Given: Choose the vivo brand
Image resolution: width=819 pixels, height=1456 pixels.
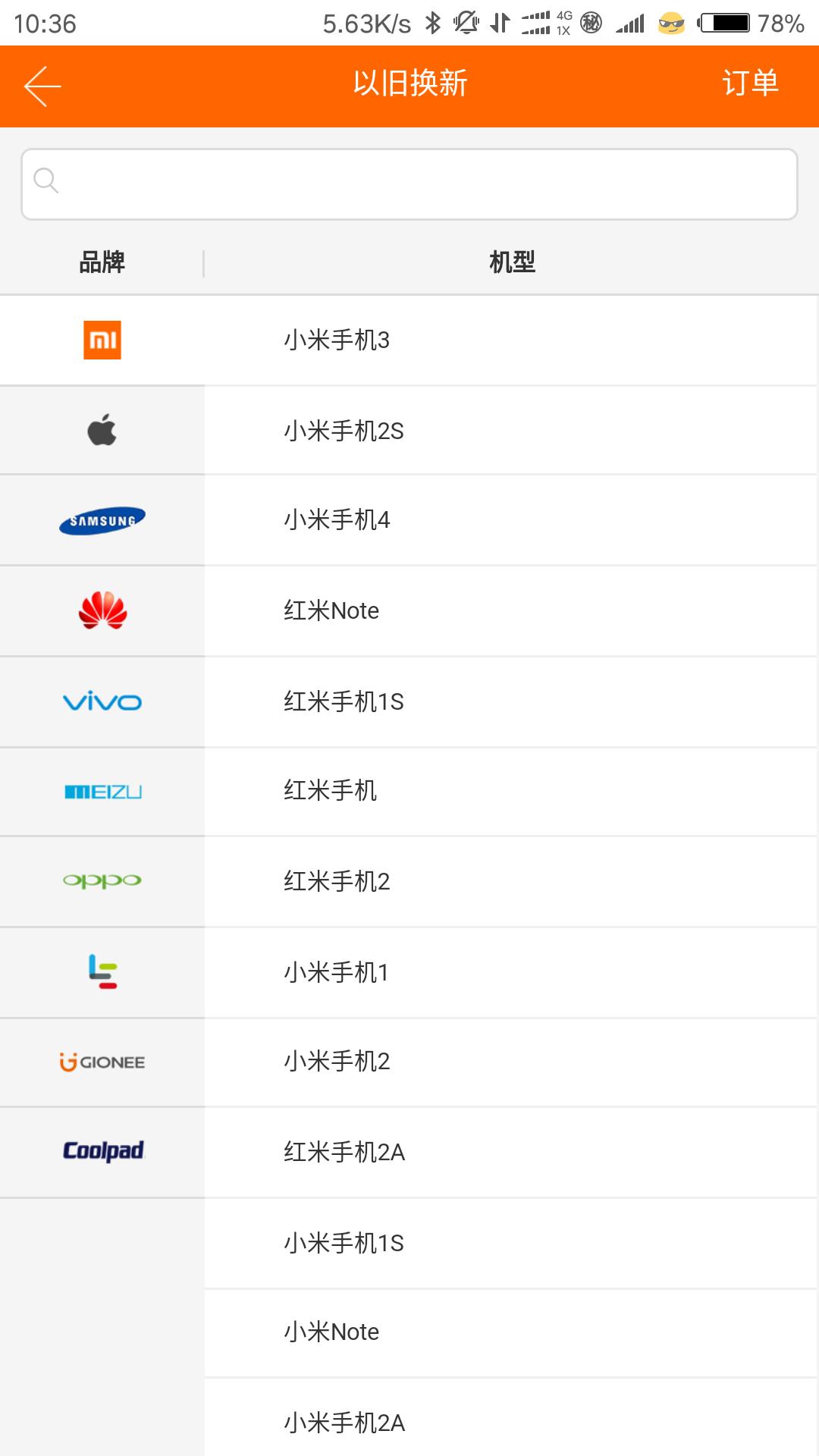Looking at the screenshot, I should point(102,700).
